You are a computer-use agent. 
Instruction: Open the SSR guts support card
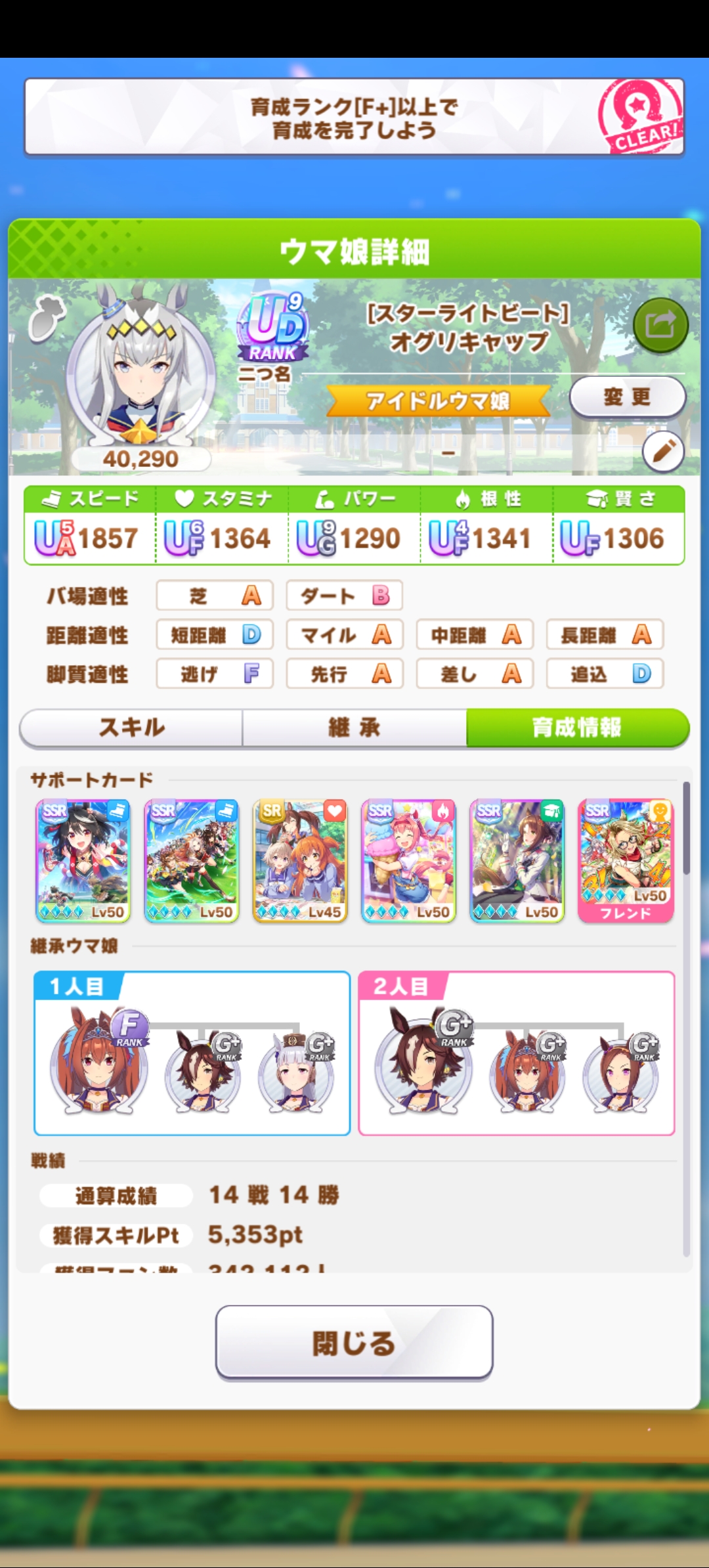[408, 861]
